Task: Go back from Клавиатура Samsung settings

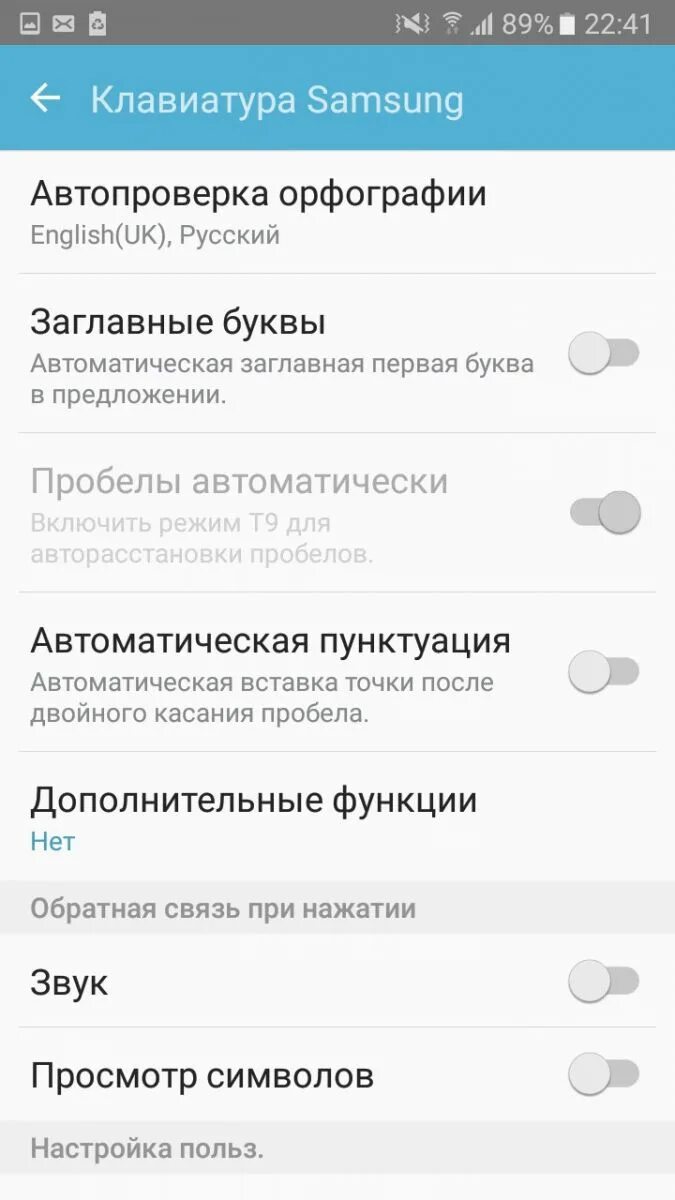Action: pos(45,99)
